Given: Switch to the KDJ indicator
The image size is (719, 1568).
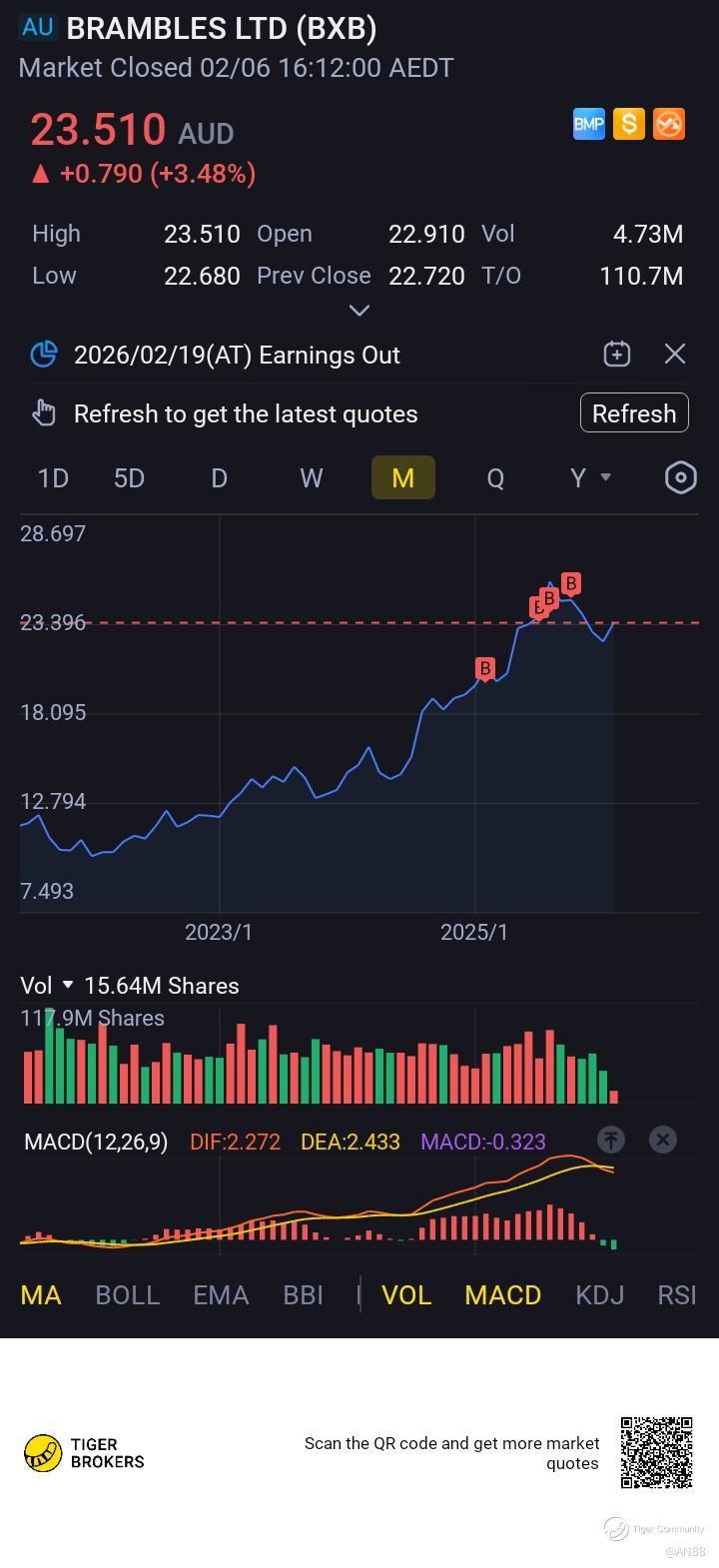Looking at the screenshot, I should coord(599,1295).
